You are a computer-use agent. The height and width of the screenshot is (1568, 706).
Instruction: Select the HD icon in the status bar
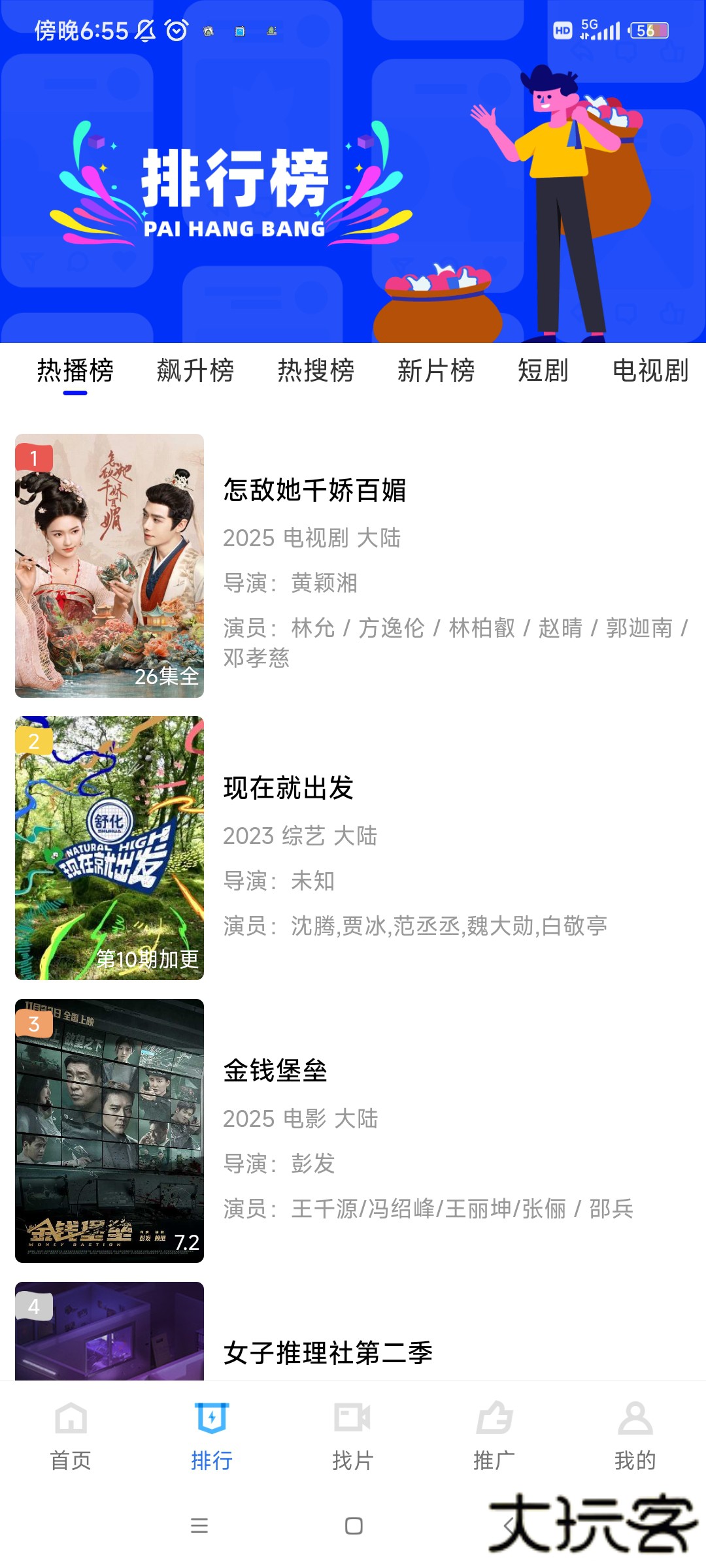(x=561, y=29)
